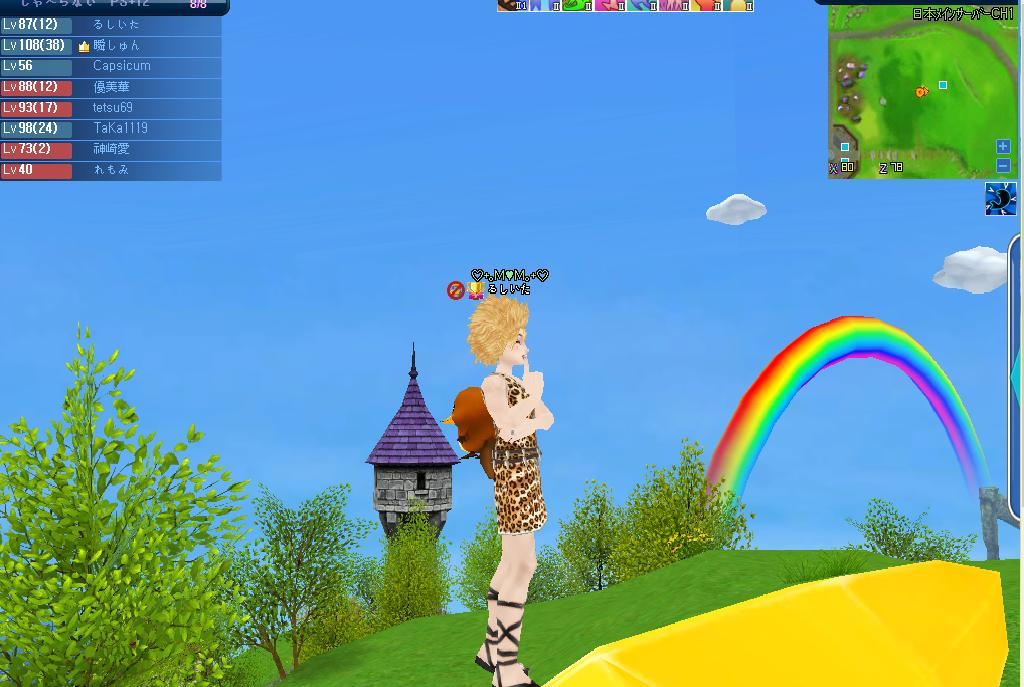The image size is (1024, 687).
Task: Zoom in the minimap with plus button
Action: pyautogui.click(x=1003, y=146)
